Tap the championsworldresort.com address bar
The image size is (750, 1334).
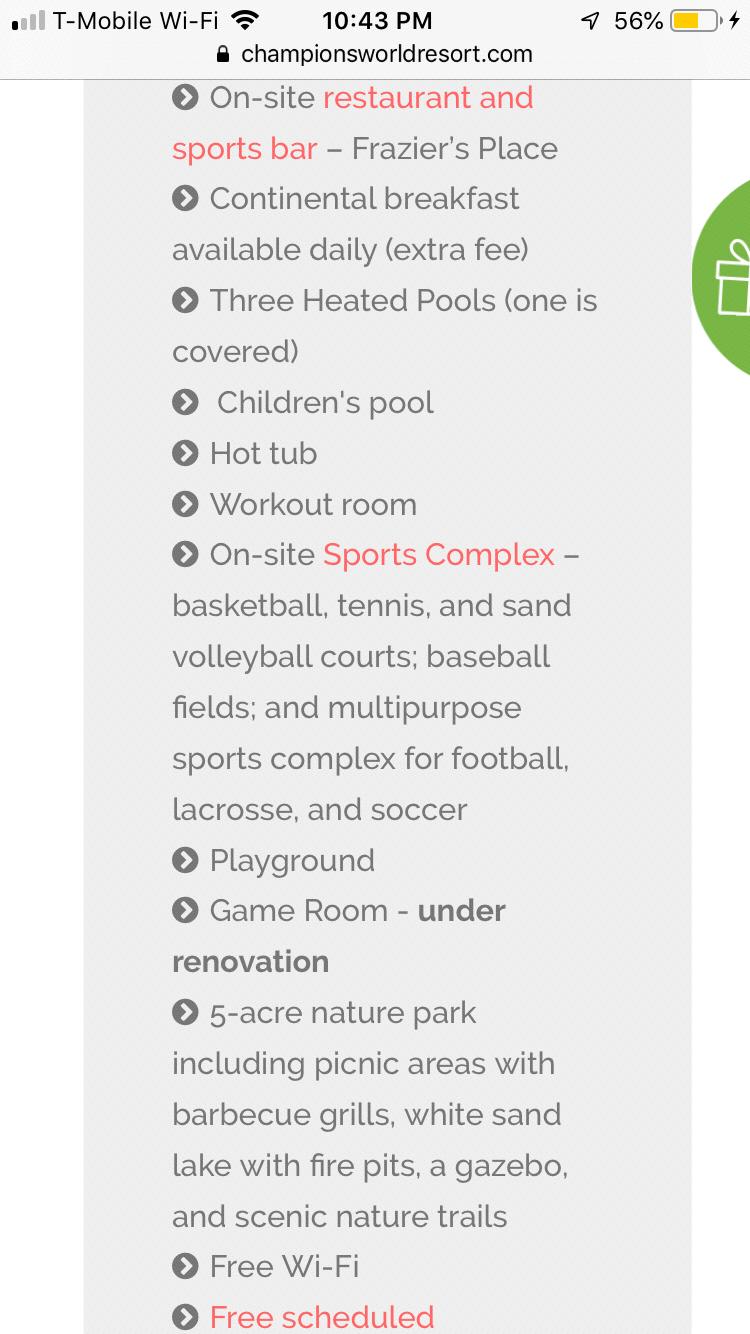(375, 54)
